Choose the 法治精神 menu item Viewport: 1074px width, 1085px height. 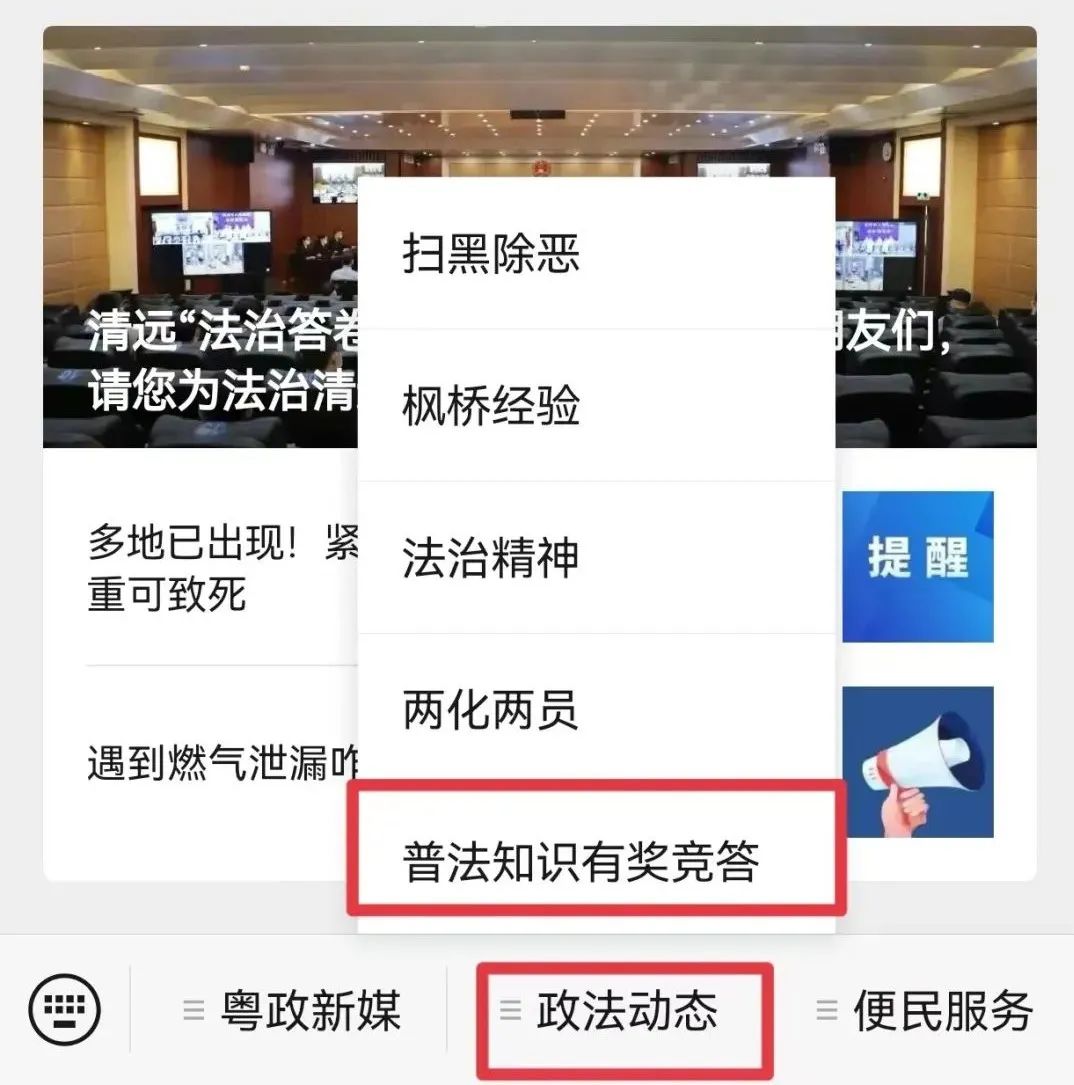[596, 558]
